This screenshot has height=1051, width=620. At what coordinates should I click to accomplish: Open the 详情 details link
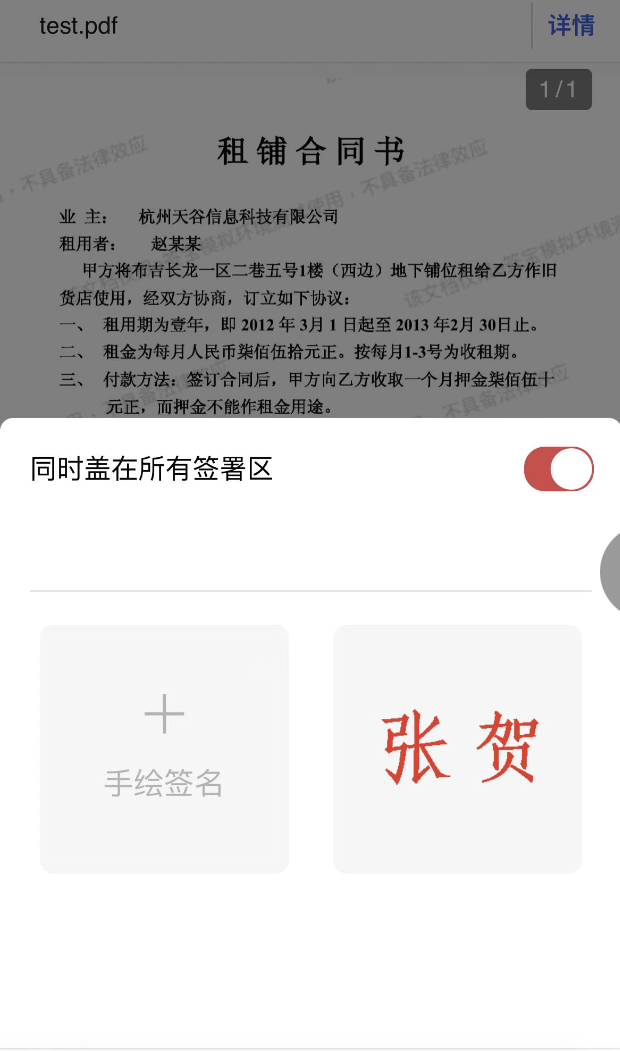(x=571, y=26)
